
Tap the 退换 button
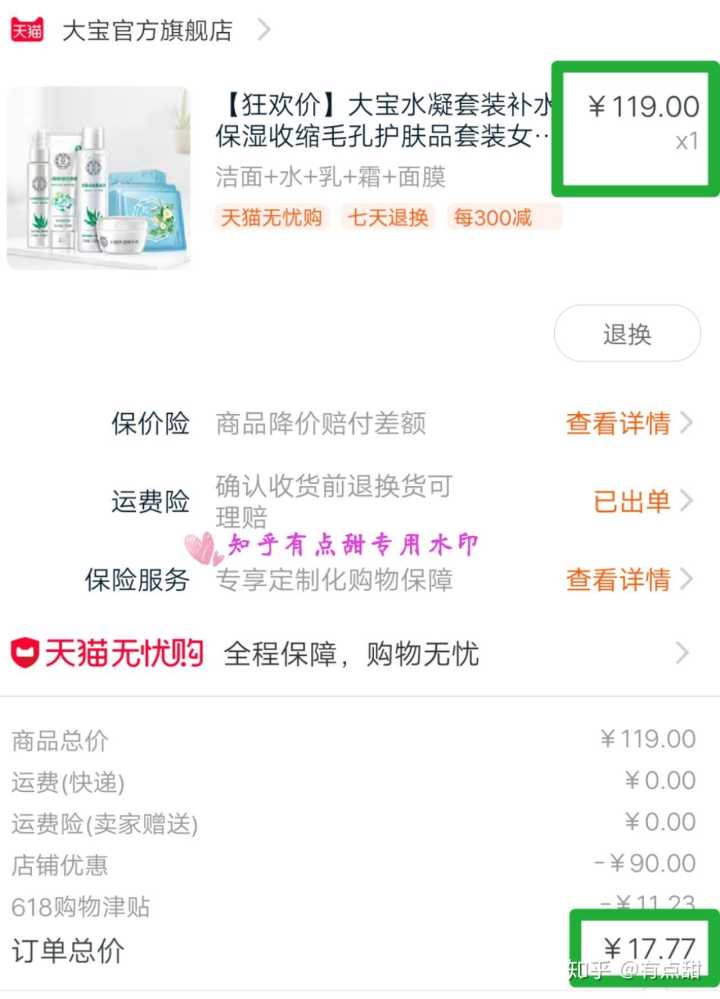point(627,334)
